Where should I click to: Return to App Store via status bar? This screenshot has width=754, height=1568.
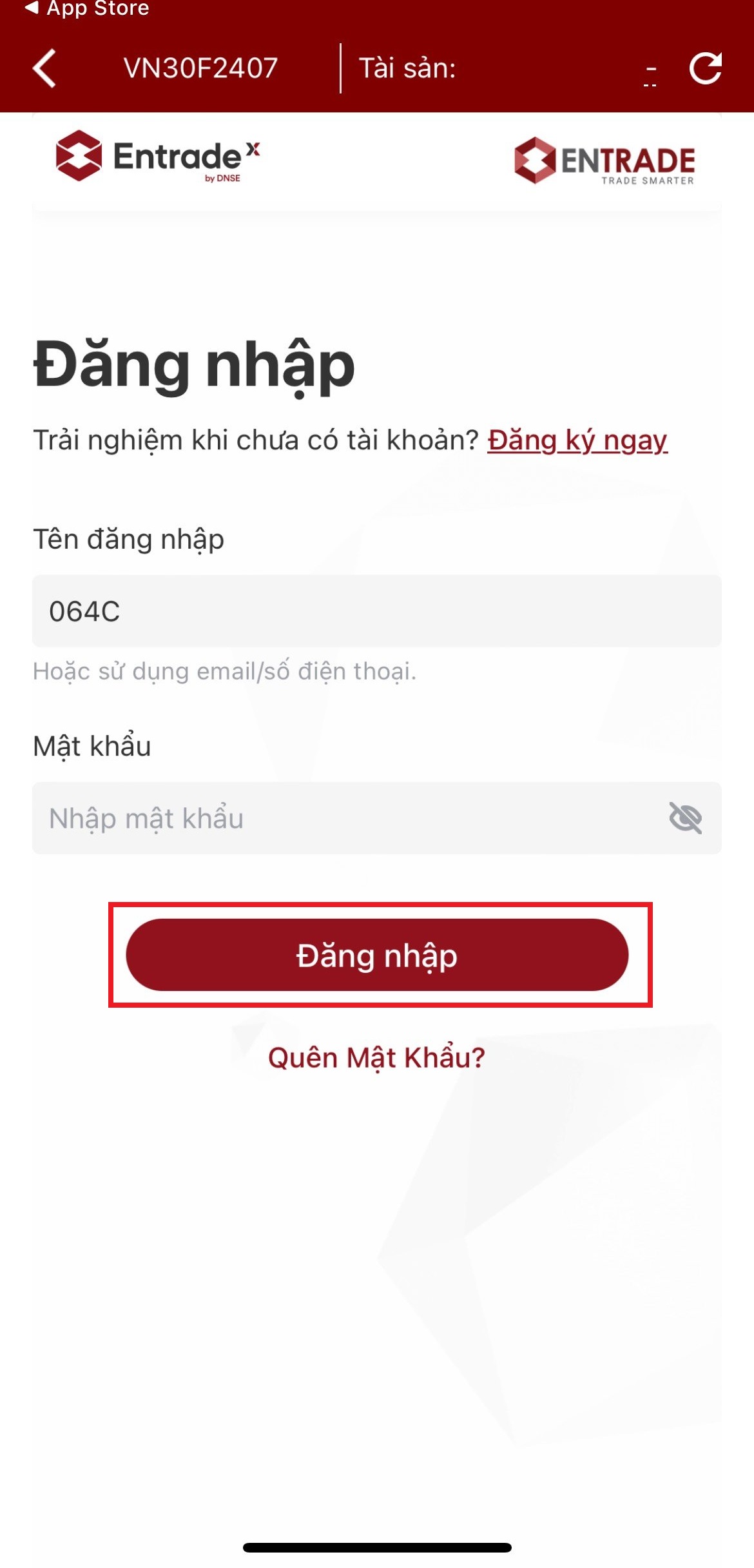(x=87, y=9)
